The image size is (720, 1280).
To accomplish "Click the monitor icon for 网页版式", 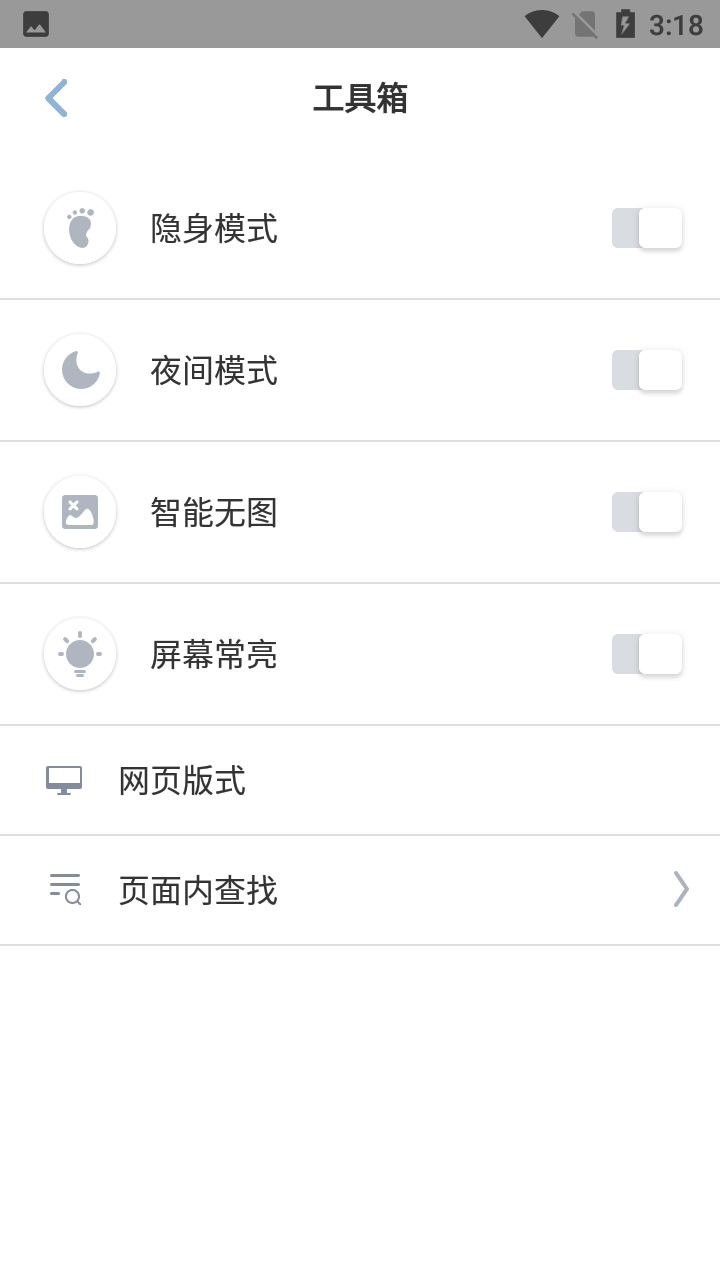I will coord(64,781).
